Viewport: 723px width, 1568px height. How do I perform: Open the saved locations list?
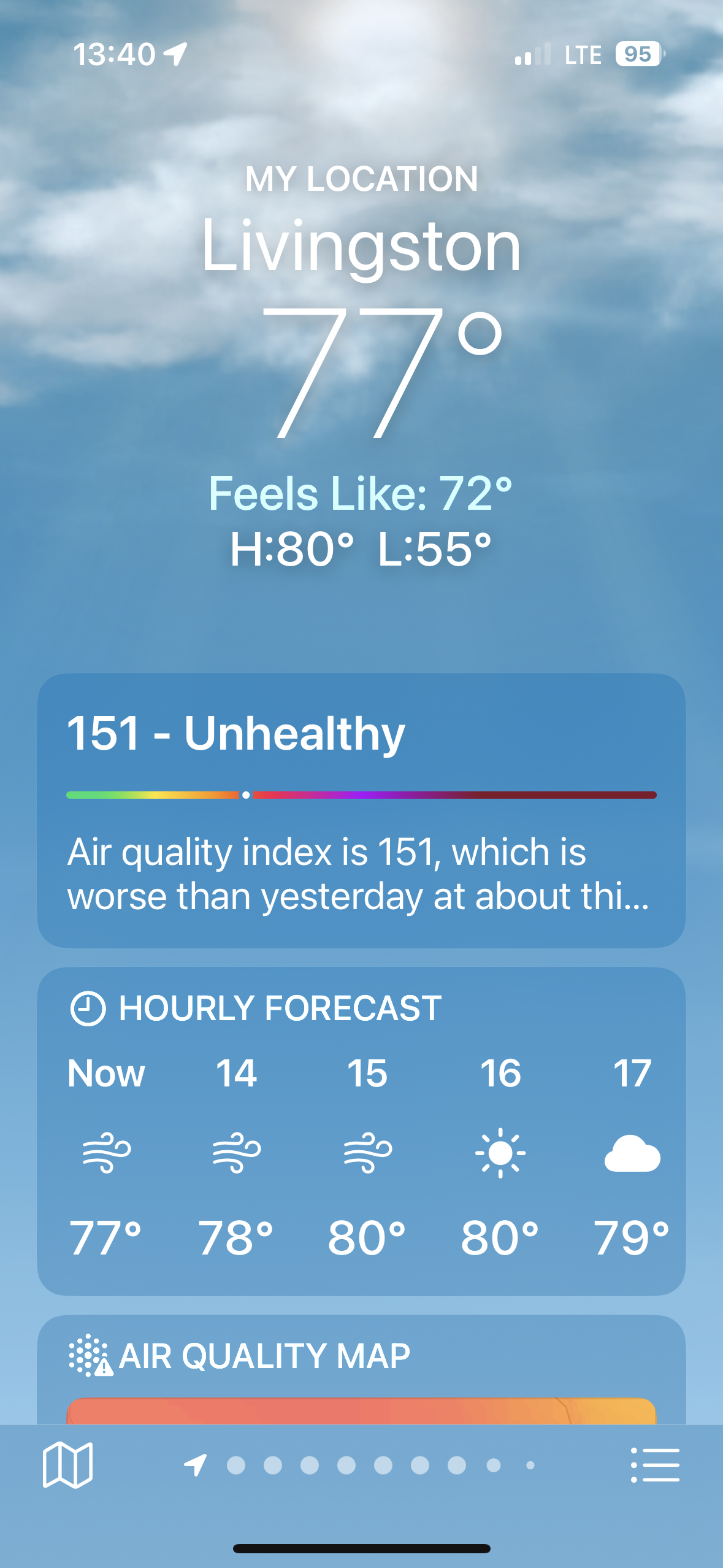click(655, 1465)
